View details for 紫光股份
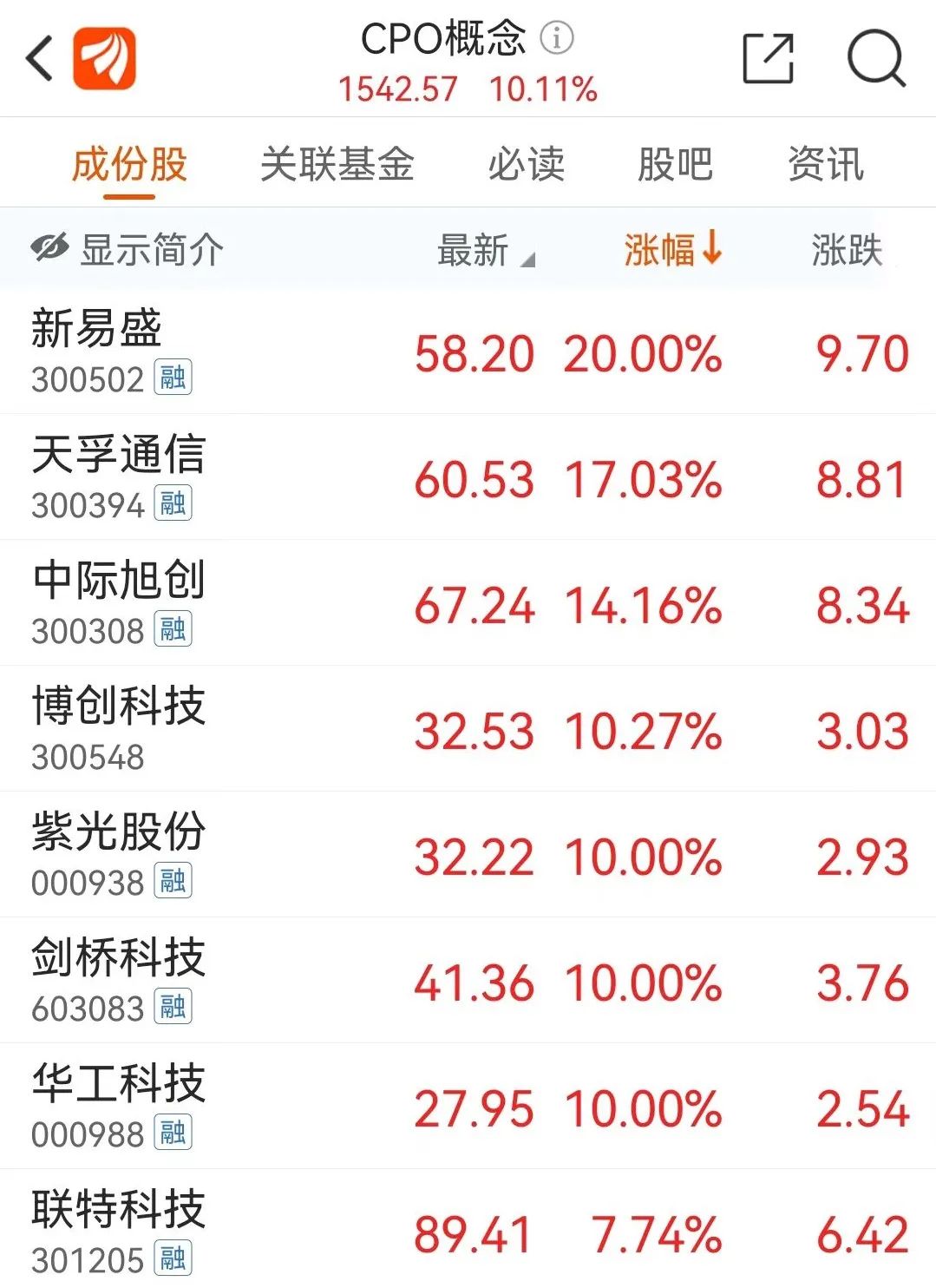936x1288 pixels. (x=118, y=832)
